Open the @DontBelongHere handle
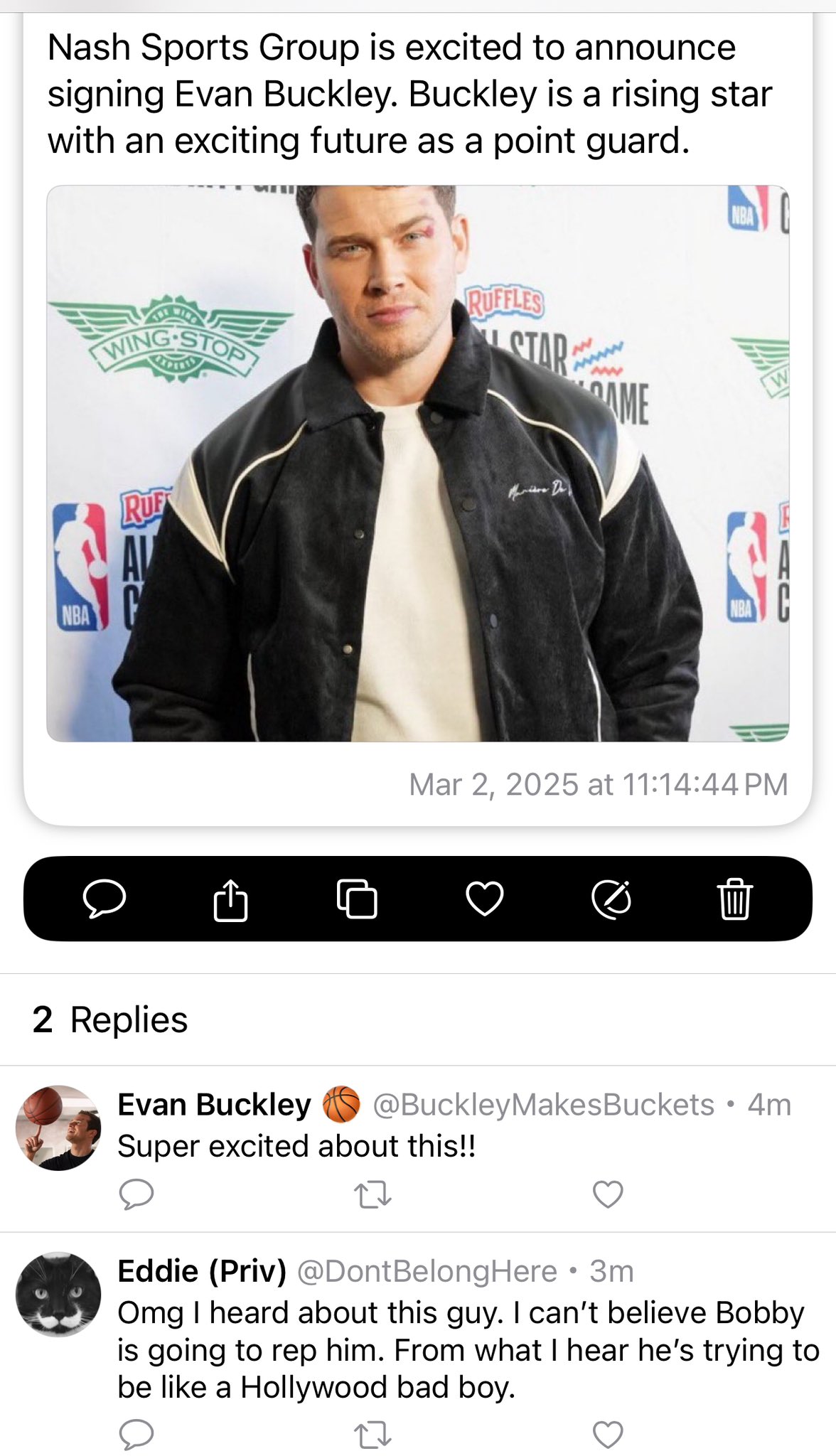This screenshot has height=1456, width=836. click(x=427, y=1271)
